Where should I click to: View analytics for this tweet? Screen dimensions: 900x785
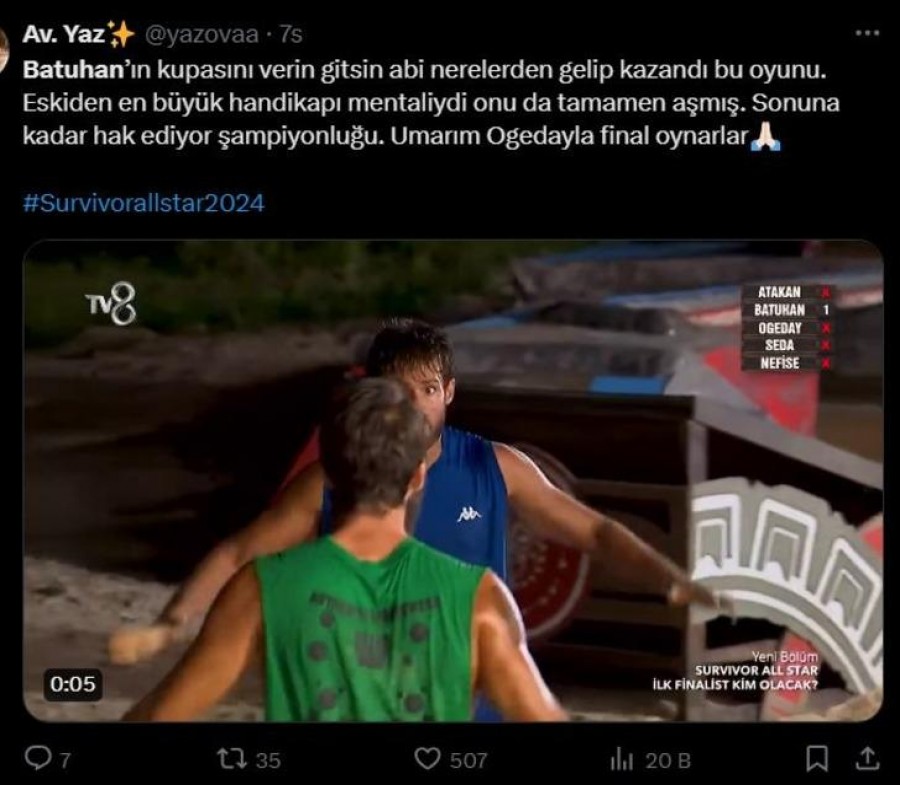coord(622,759)
